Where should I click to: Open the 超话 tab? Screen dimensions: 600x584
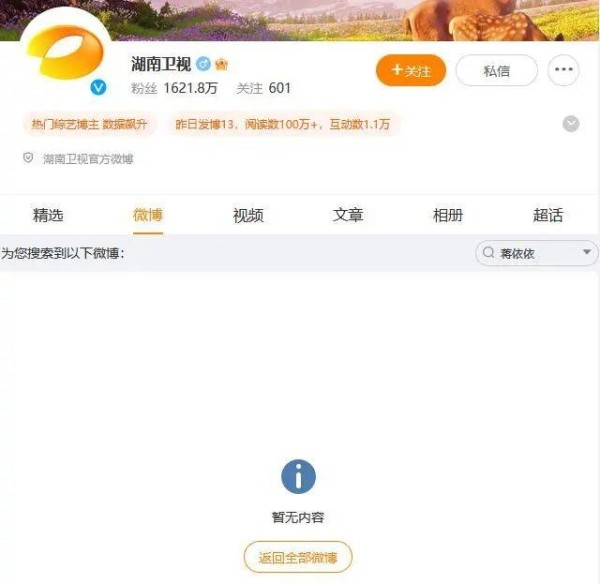(x=548, y=215)
